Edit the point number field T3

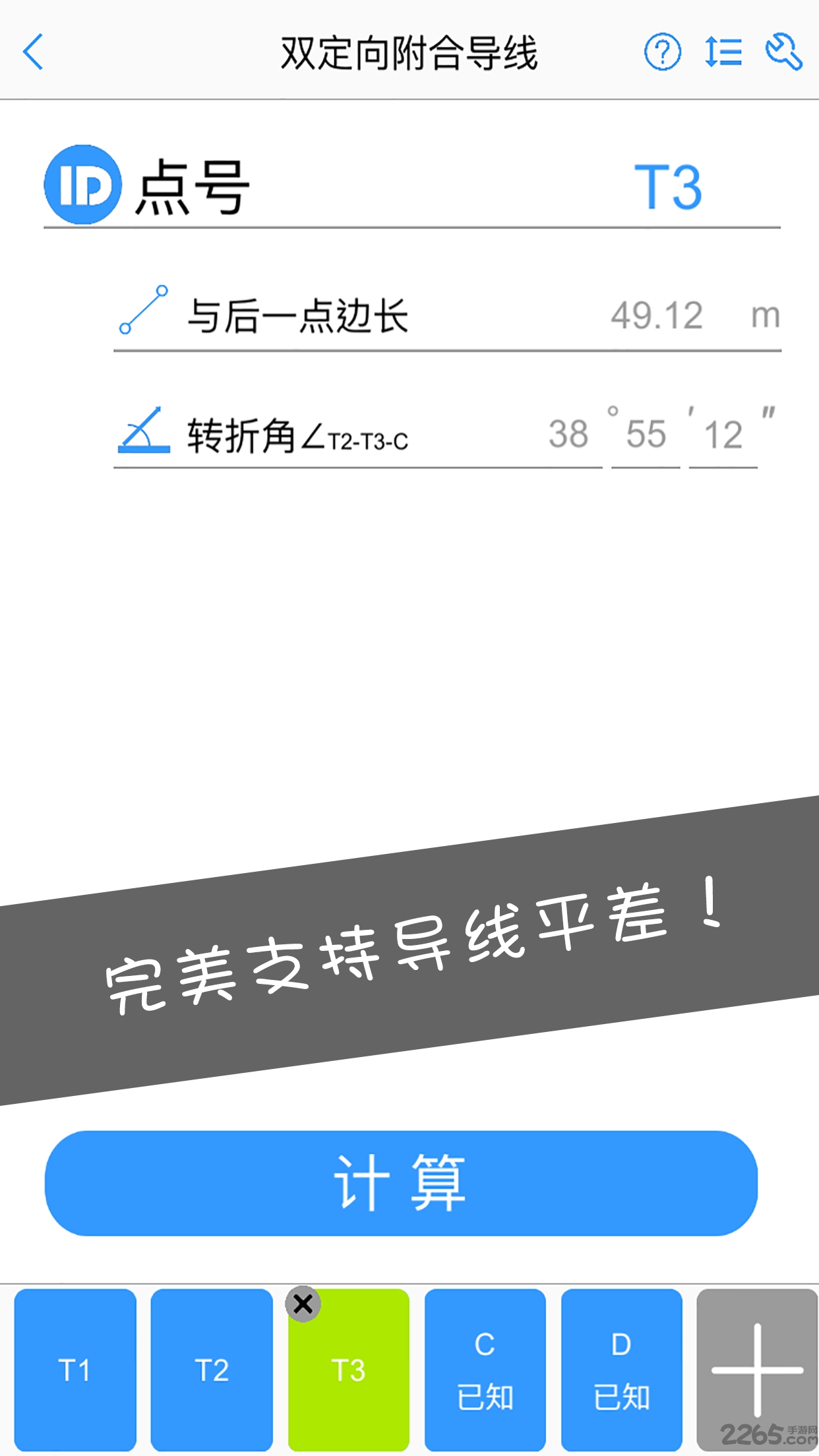click(x=667, y=188)
